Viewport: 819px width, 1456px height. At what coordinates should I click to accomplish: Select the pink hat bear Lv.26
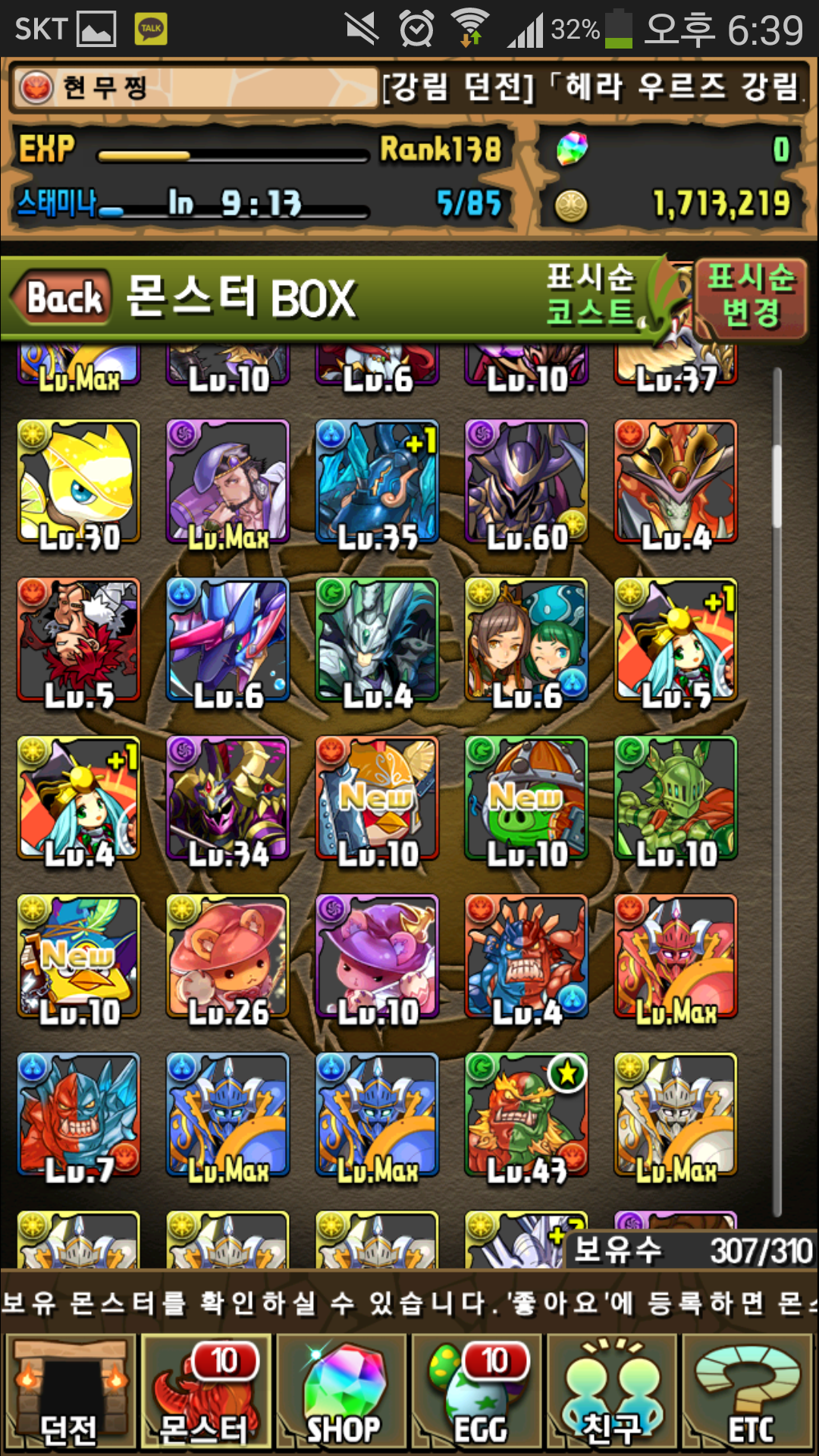(228, 957)
